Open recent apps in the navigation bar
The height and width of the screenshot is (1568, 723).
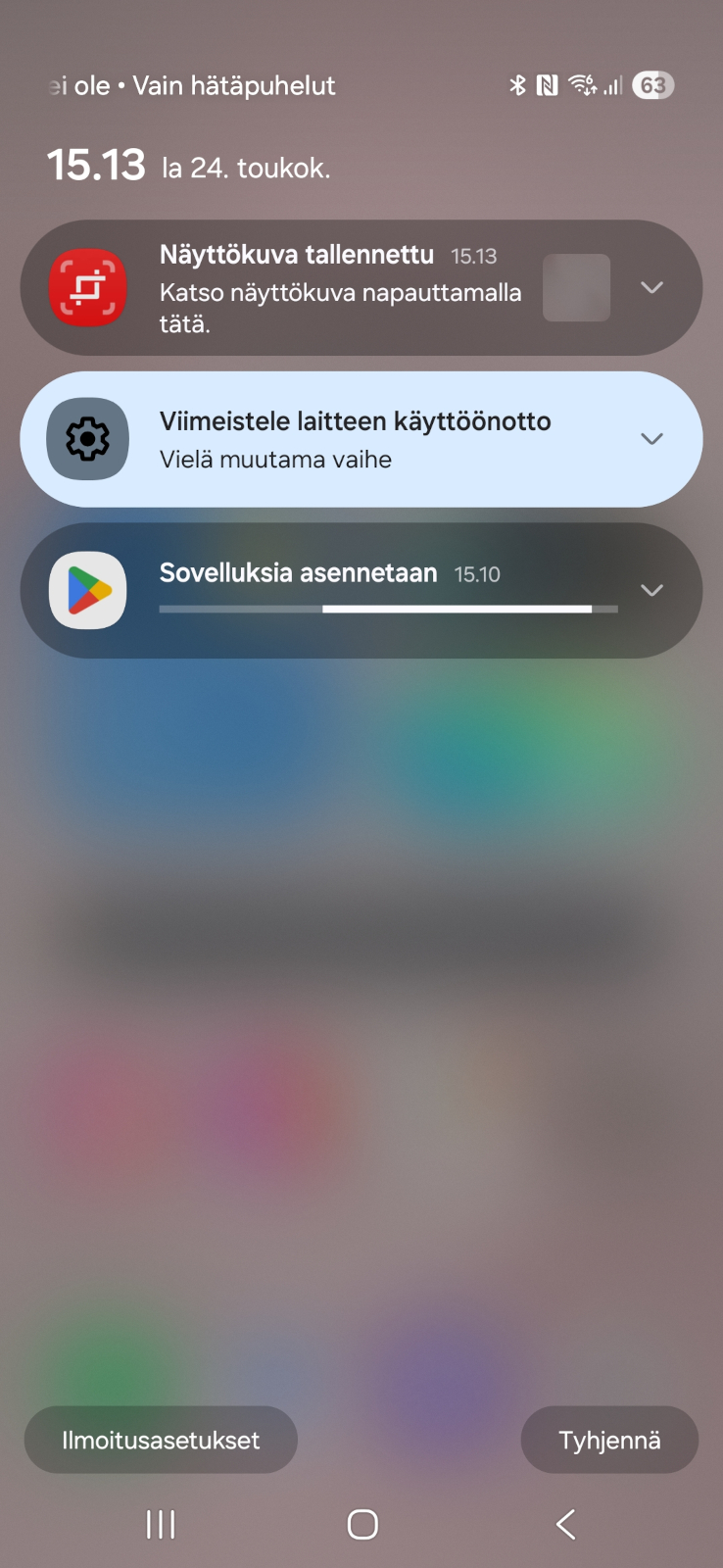pos(161,1524)
